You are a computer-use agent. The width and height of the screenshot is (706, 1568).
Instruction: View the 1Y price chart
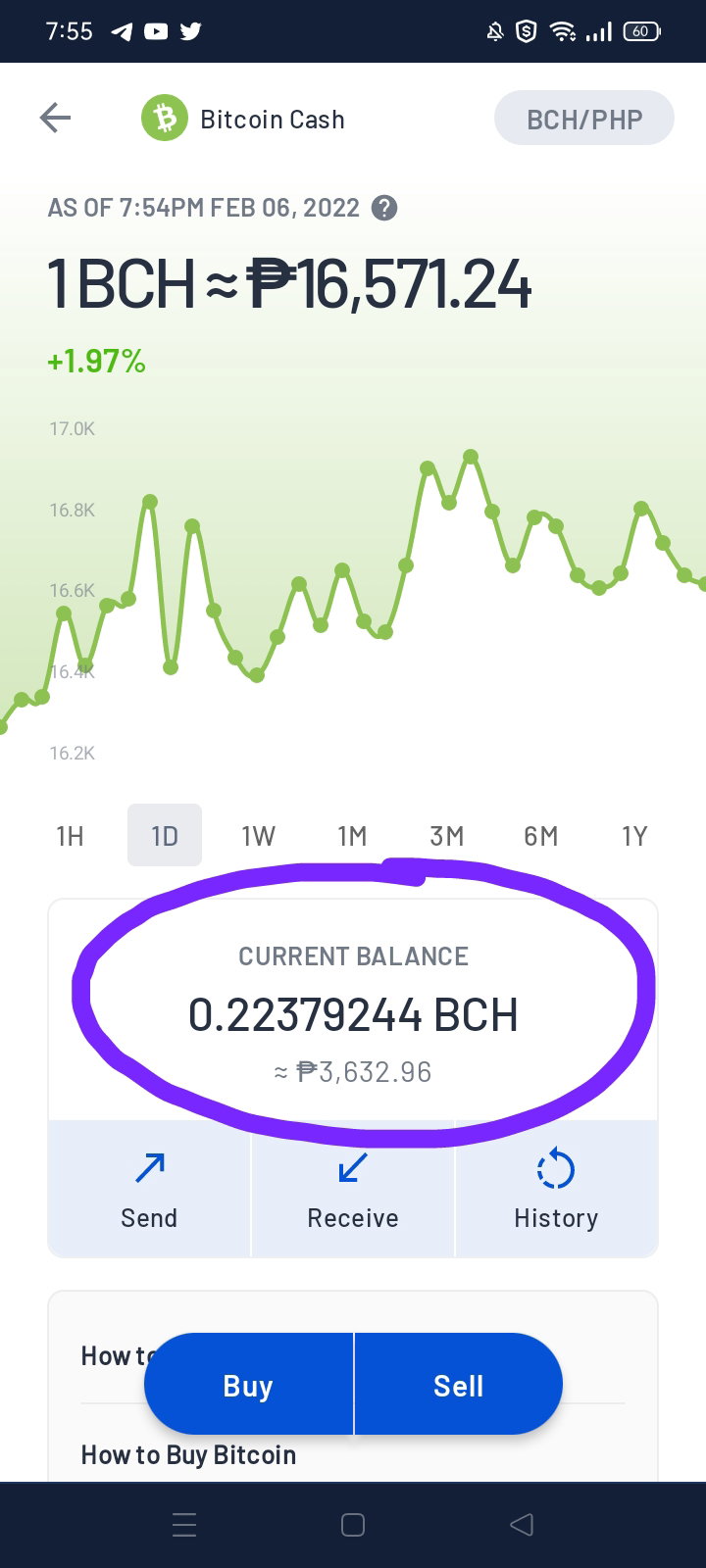(x=634, y=836)
